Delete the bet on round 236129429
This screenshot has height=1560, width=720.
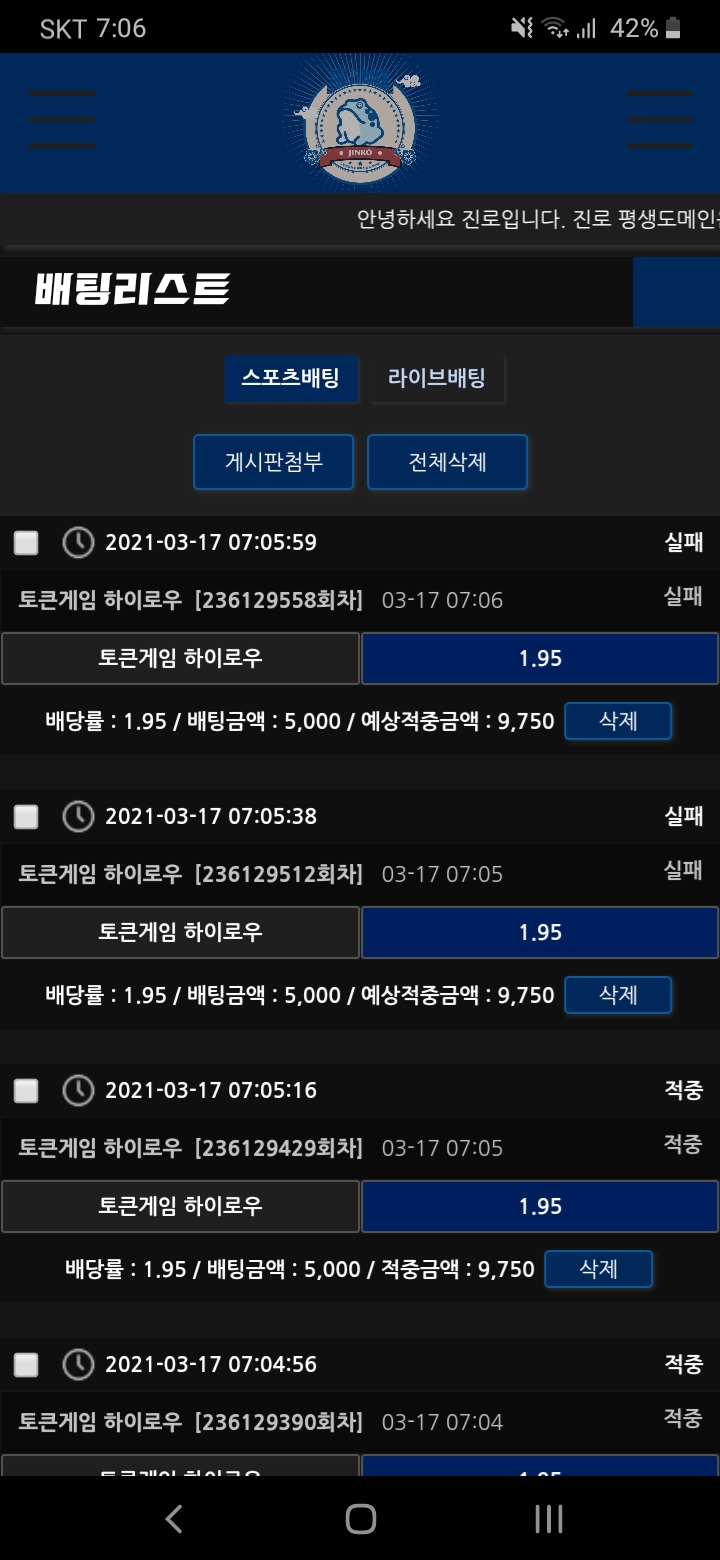point(598,1269)
